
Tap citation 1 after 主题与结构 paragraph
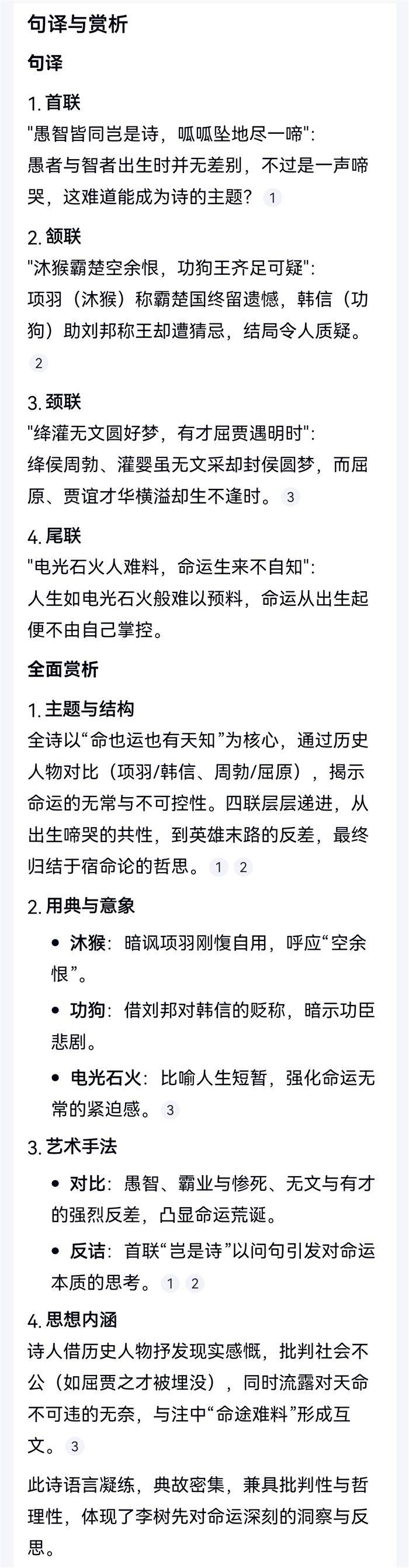[219, 867]
